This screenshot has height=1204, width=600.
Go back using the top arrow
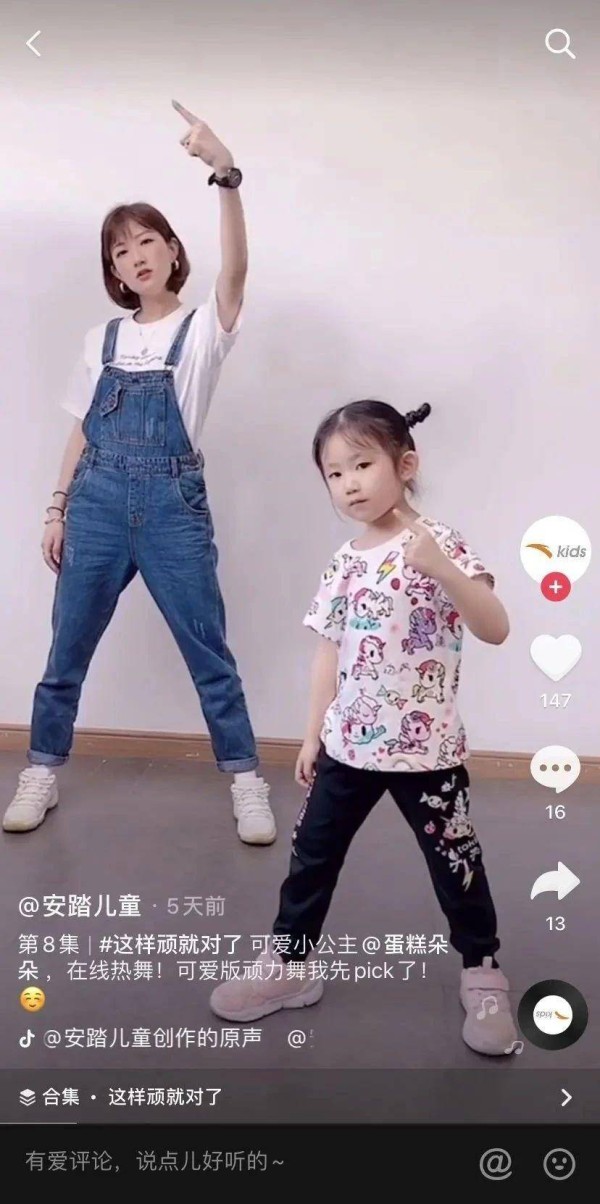tap(33, 44)
